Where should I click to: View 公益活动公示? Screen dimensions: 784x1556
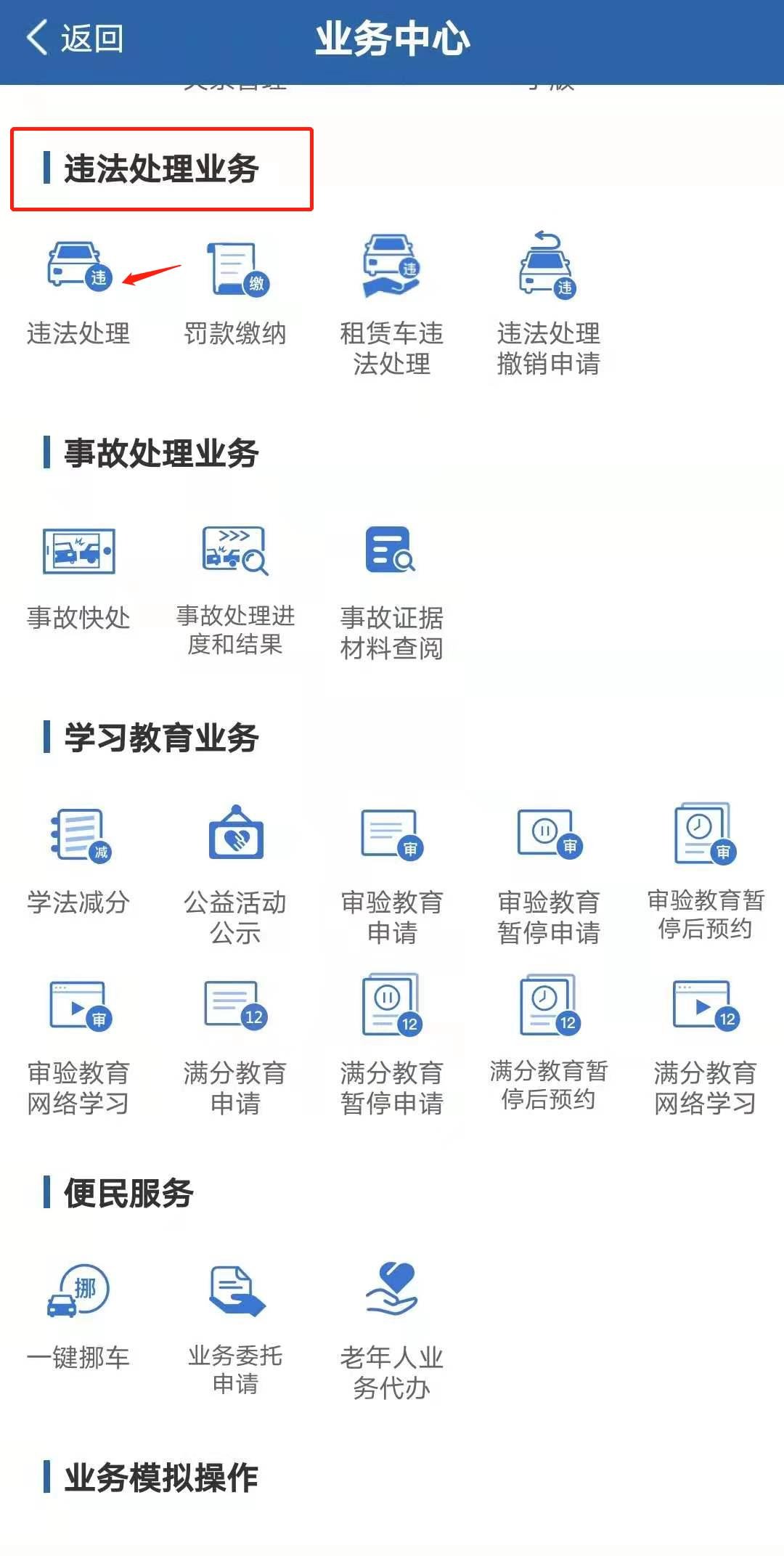point(235,873)
